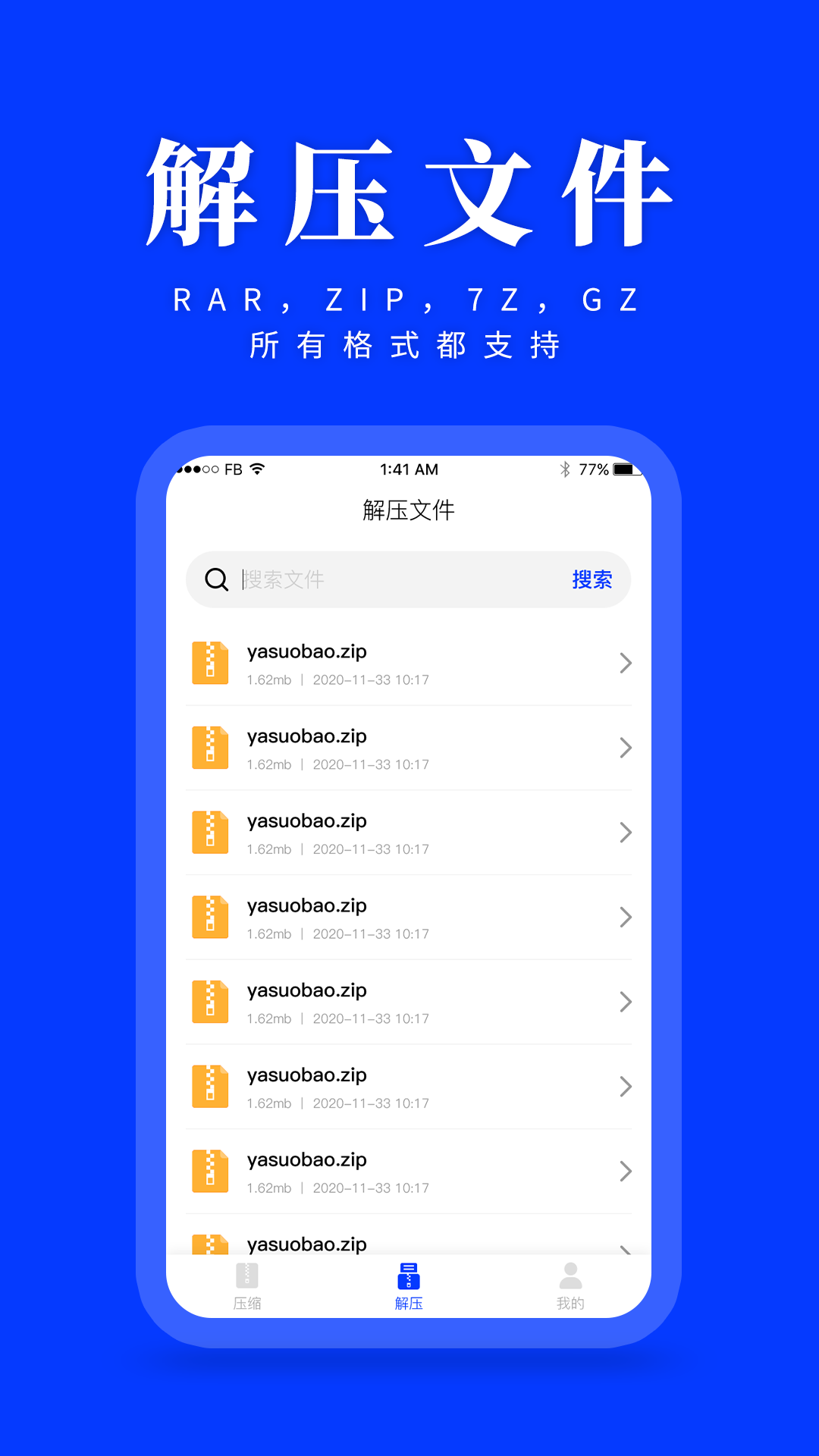The image size is (819, 1456).
Task: Click the yellow zip icon on the fourth row
Action: click(210, 917)
